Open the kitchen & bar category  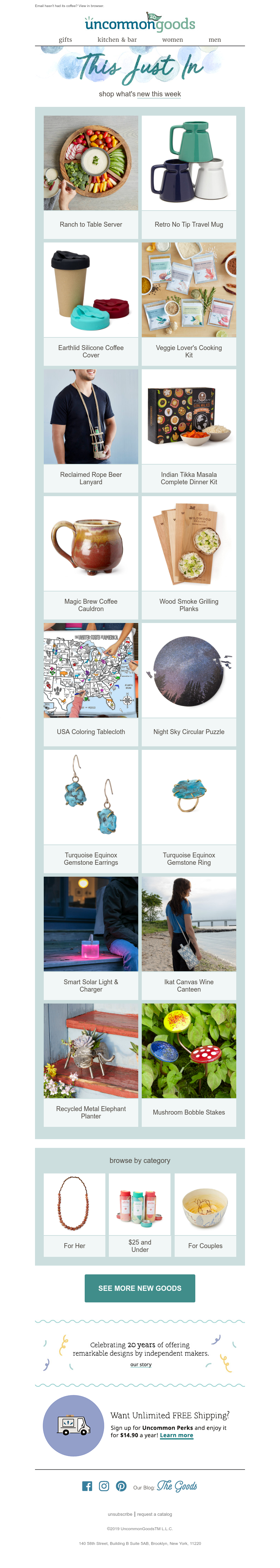tap(117, 40)
